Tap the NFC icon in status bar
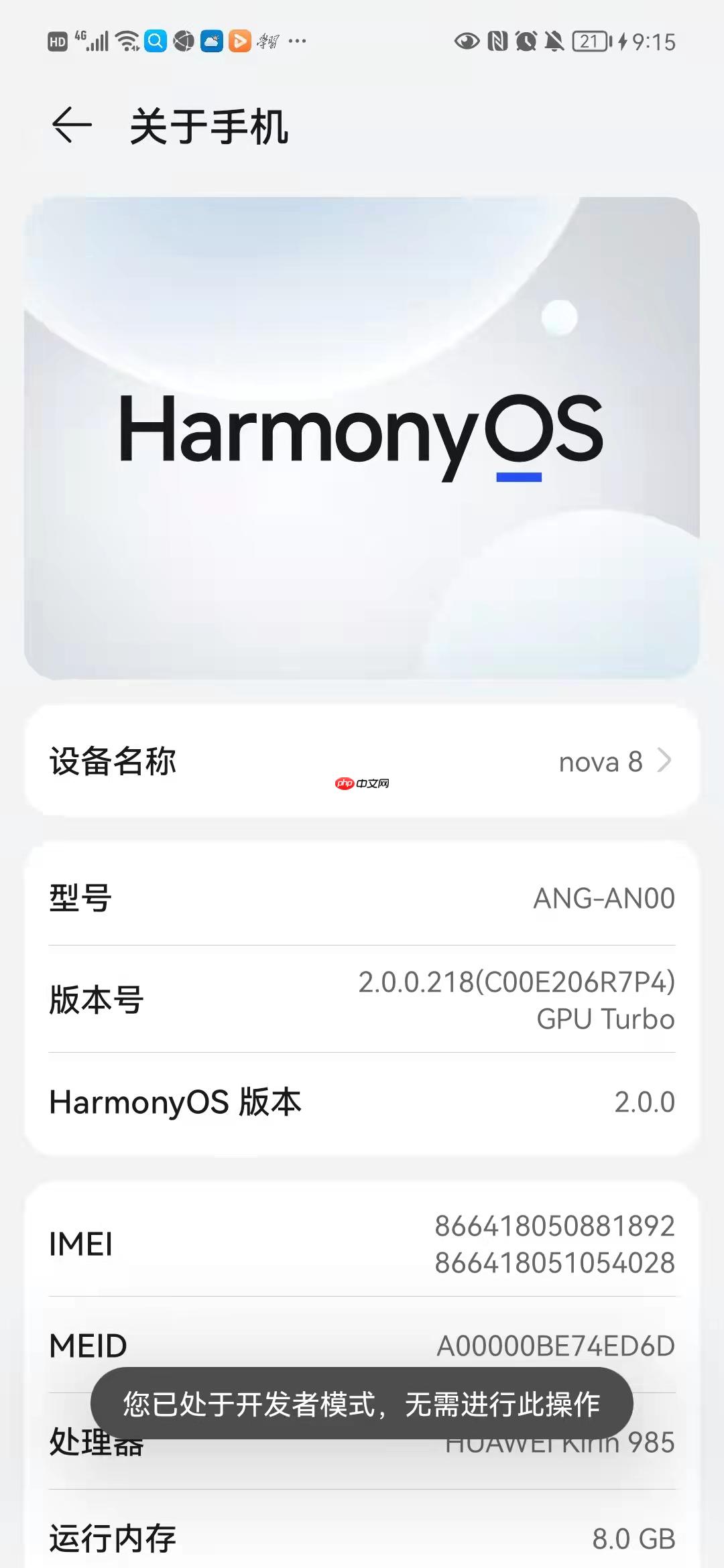The width and height of the screenshot is (724, 1568). point(497,42)
